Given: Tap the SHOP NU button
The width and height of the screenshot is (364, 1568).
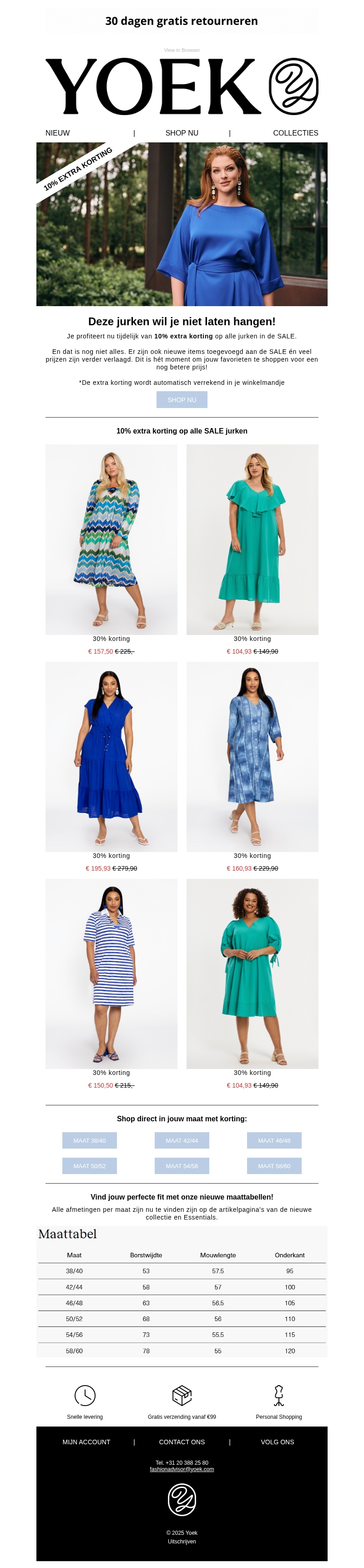Looking at the screenshot, I should click(182, 399).
